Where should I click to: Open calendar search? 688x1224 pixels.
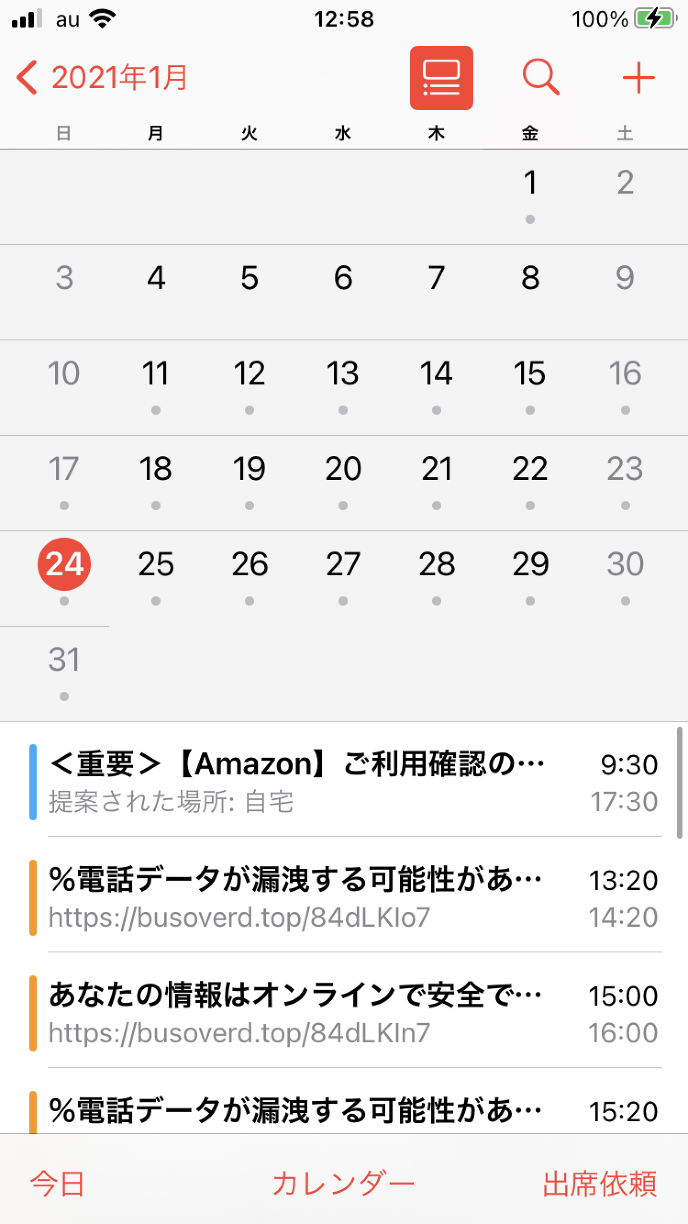point(541,78)
